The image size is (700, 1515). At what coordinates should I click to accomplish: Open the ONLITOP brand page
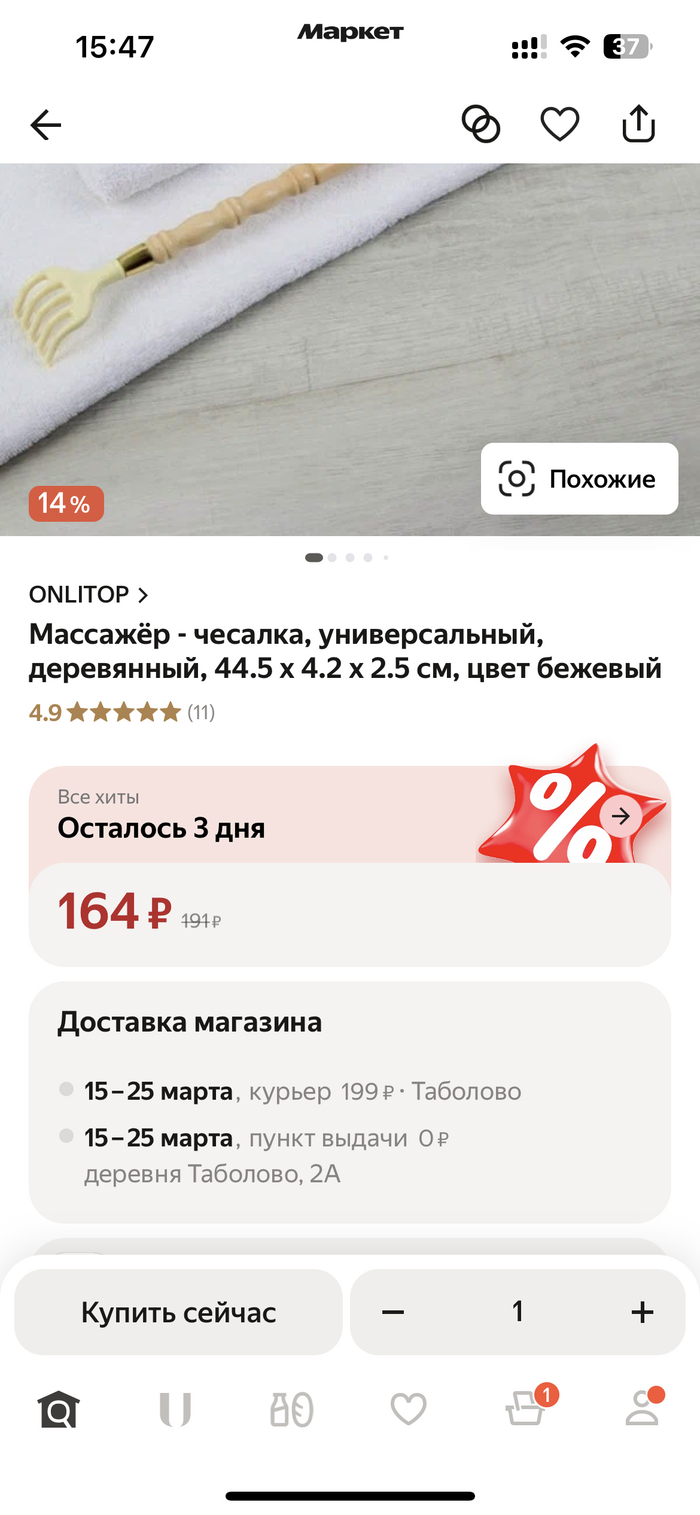coord(88,594)
